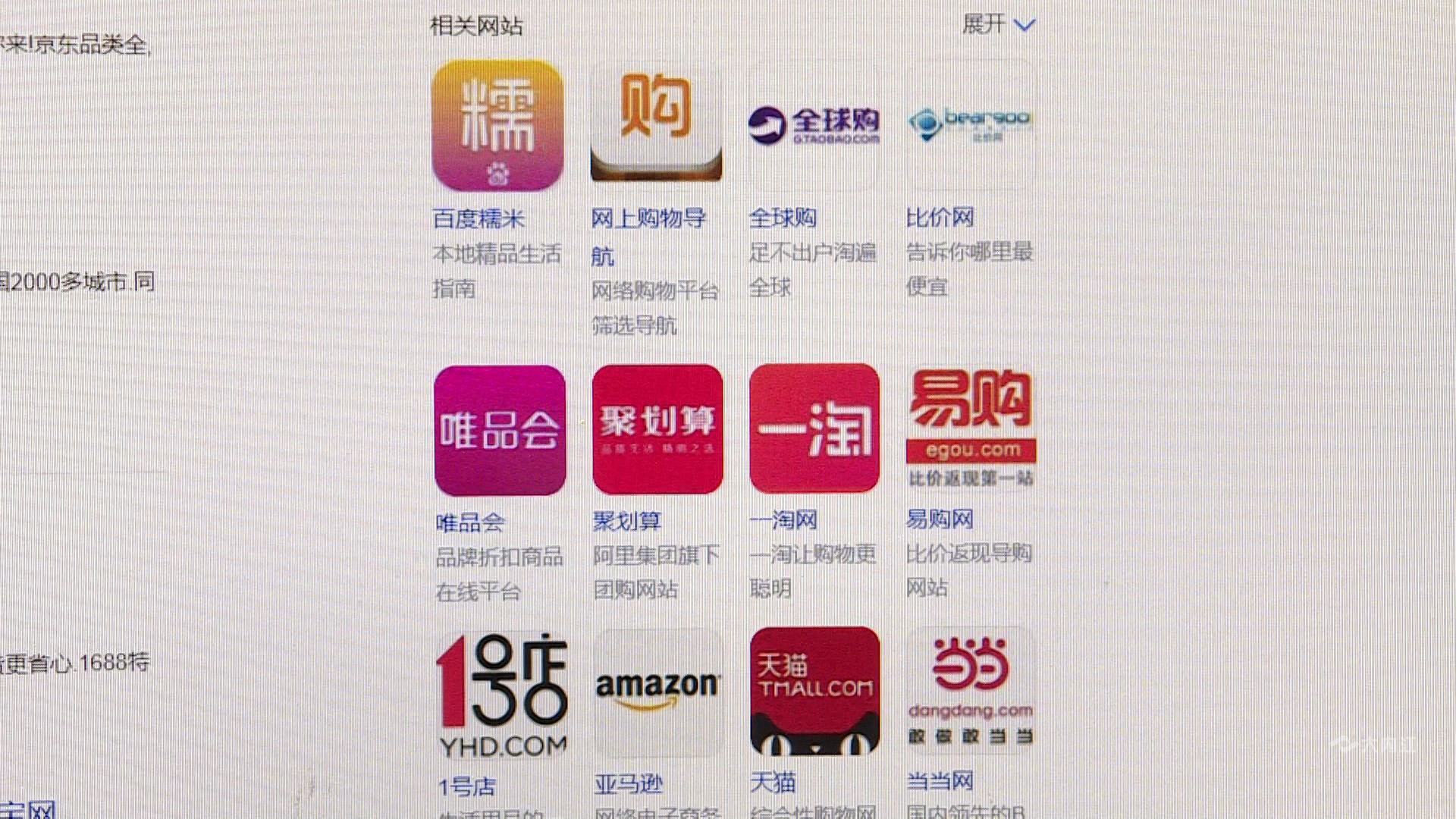This screenshot has width=1456, height=819.
Task: Open the 比价网 link
Action: pyautogui.click(x=940, y=218)
